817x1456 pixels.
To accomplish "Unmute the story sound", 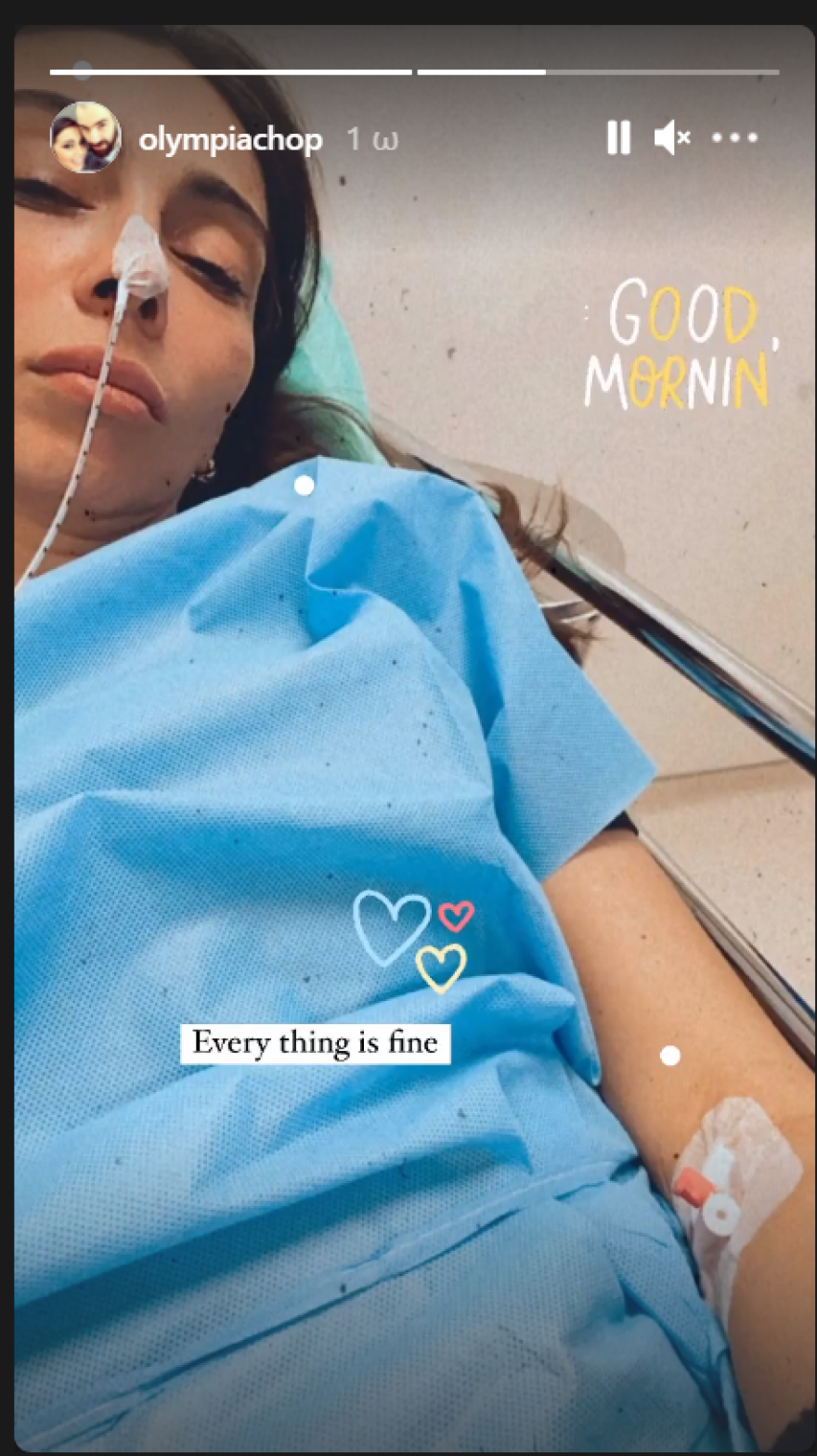I will coord(671,138).
